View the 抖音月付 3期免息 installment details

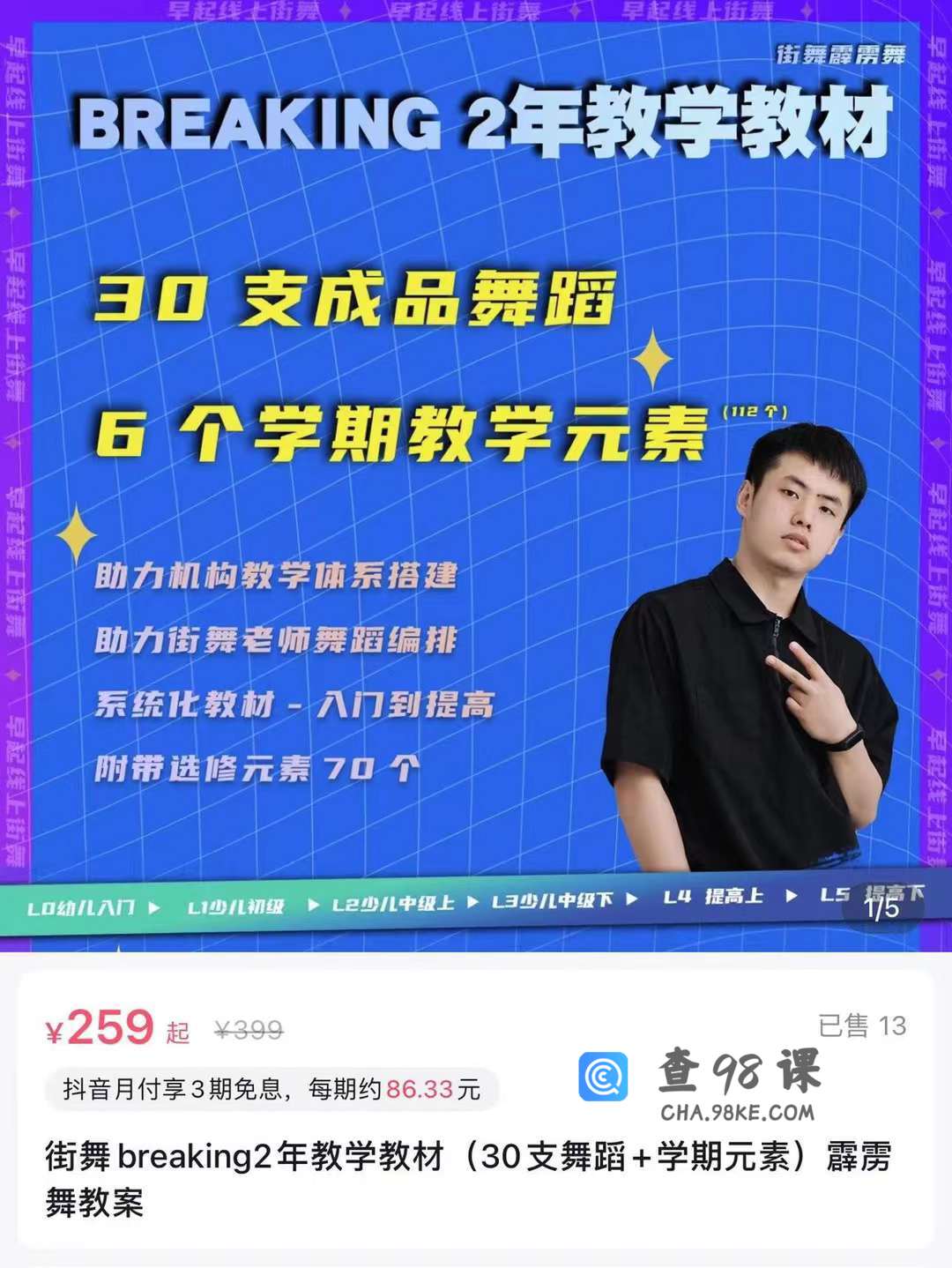point(271,1089)
